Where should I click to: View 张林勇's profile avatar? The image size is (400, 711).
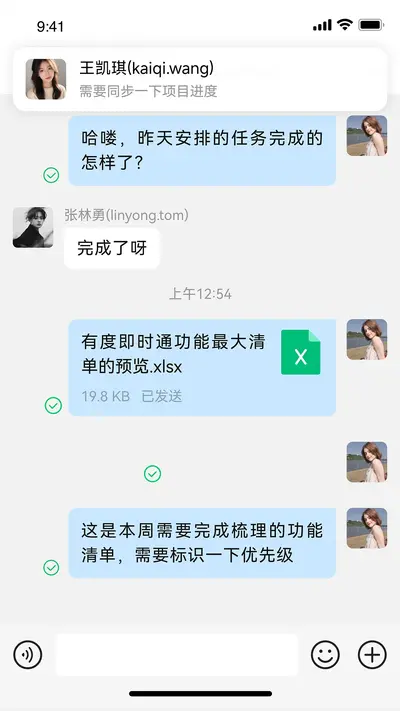click(33, 228)
